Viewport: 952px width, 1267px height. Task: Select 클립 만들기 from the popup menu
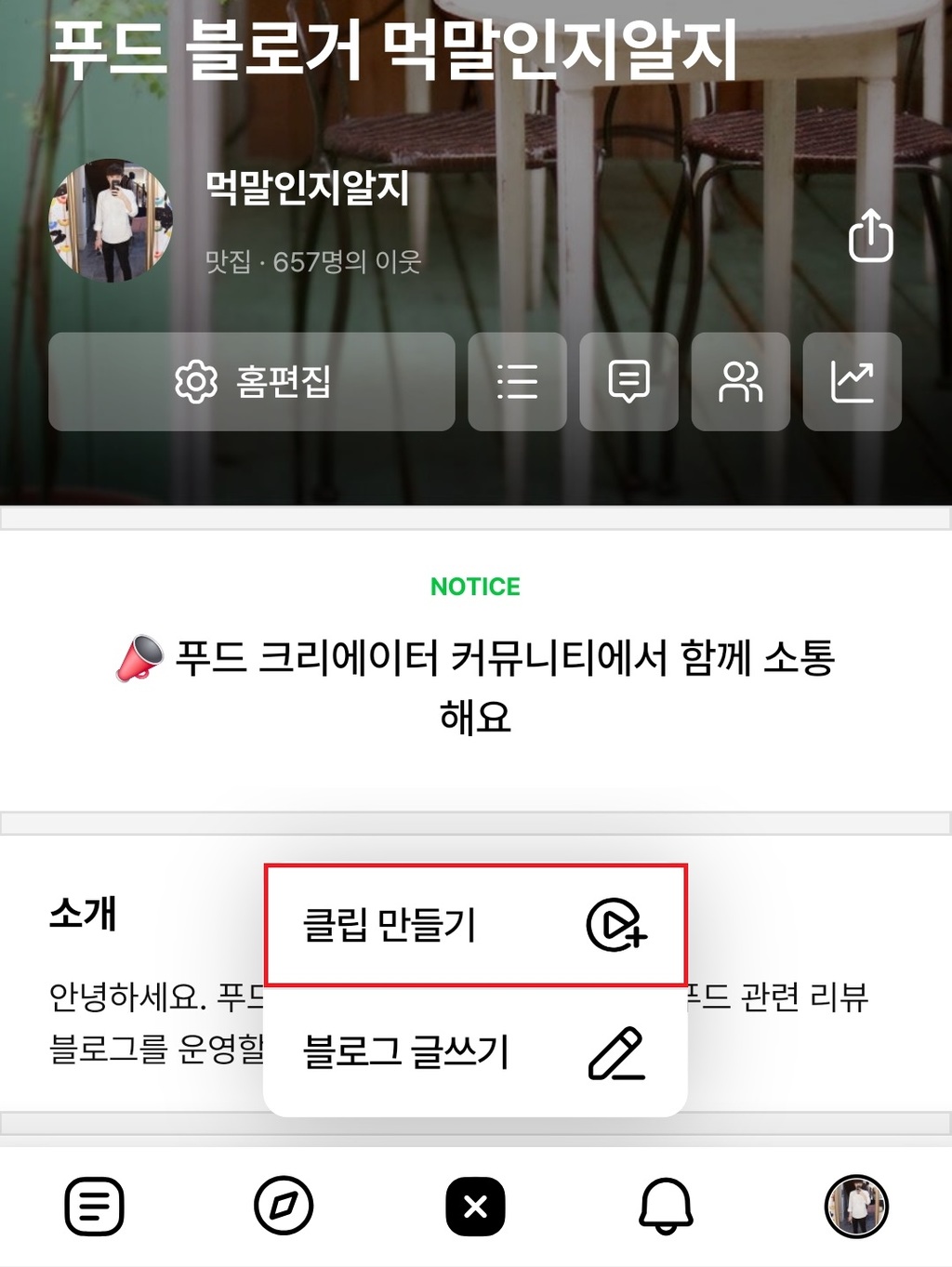coord(475,925)
